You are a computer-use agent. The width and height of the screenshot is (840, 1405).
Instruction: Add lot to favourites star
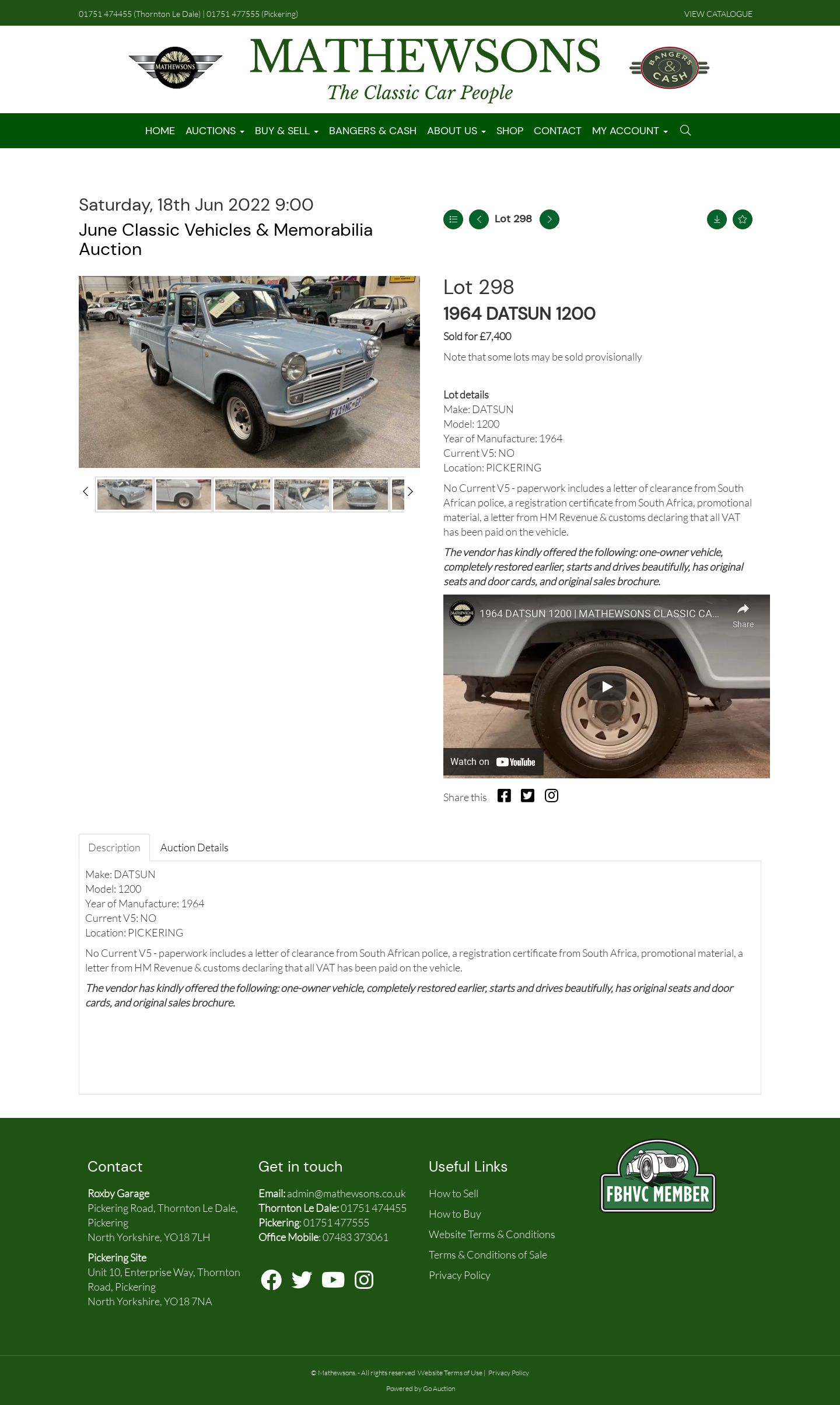coord(742,219)
